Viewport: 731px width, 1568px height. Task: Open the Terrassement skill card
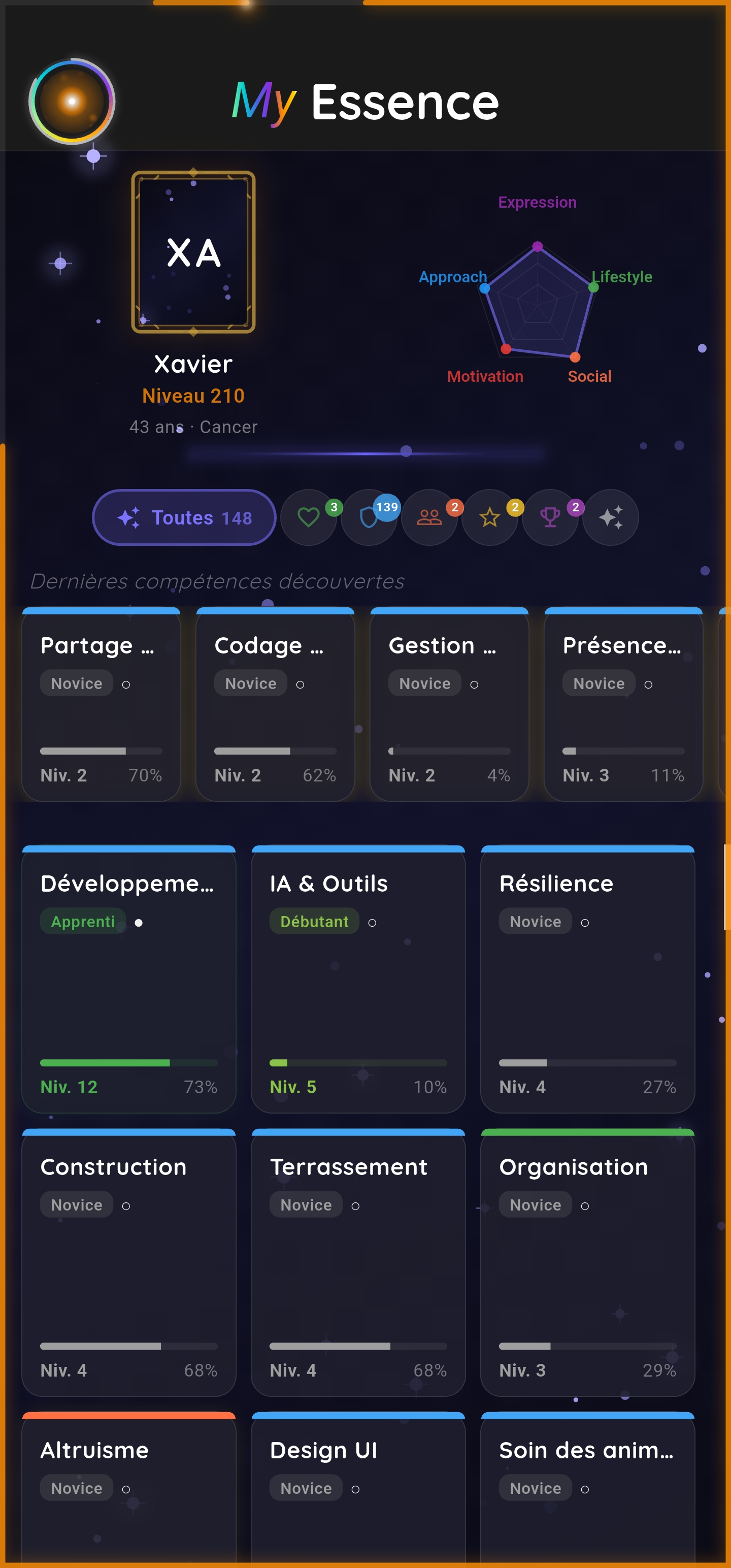pyautogui.click(x=358, y=1263)
